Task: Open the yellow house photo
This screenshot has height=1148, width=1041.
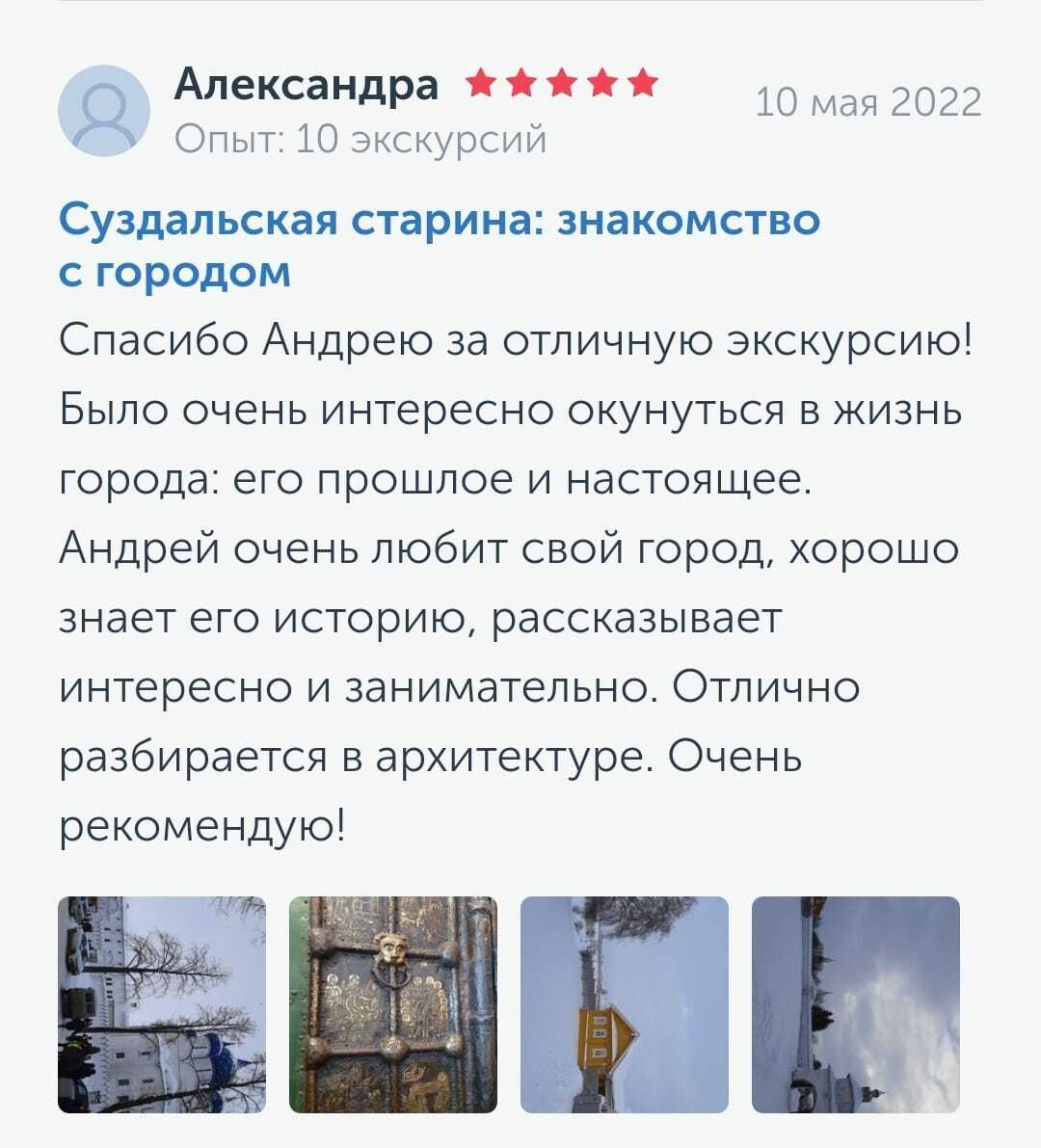Action: pyautogui.click(x=625, y=1004)
